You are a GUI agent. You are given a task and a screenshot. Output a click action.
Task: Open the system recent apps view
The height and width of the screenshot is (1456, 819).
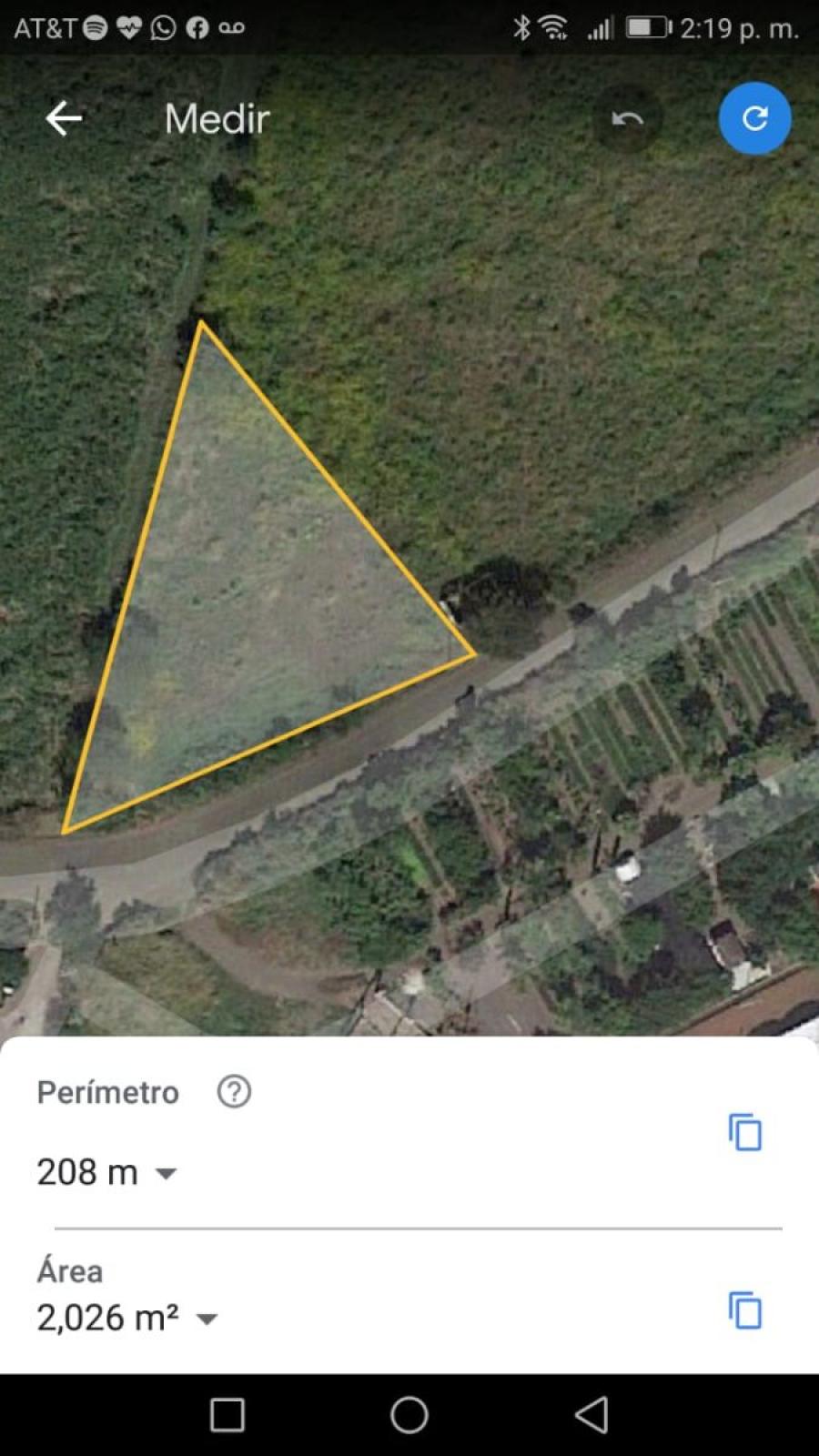227,1415
